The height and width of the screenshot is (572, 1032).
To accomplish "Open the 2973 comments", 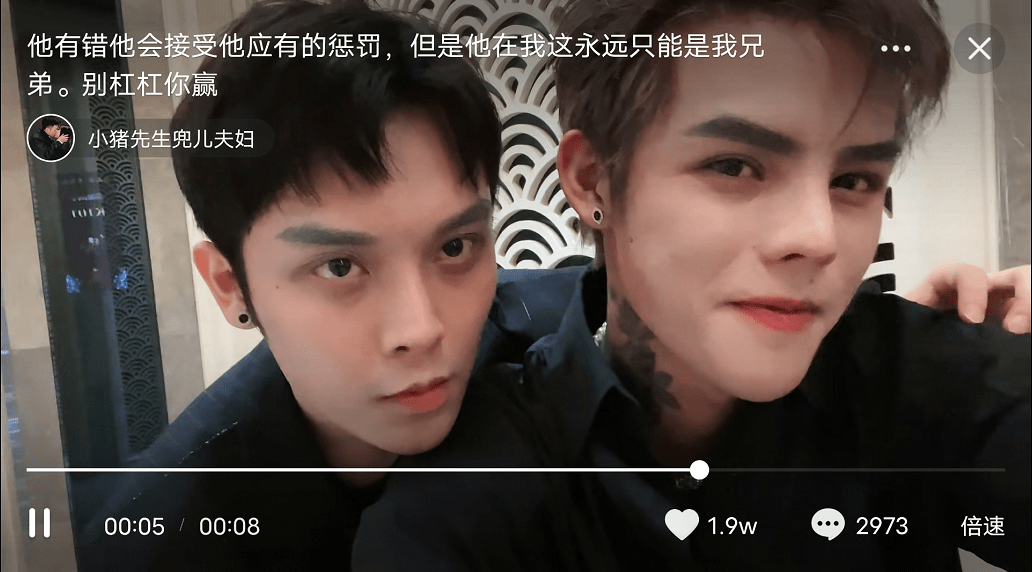I will [827, 524].
